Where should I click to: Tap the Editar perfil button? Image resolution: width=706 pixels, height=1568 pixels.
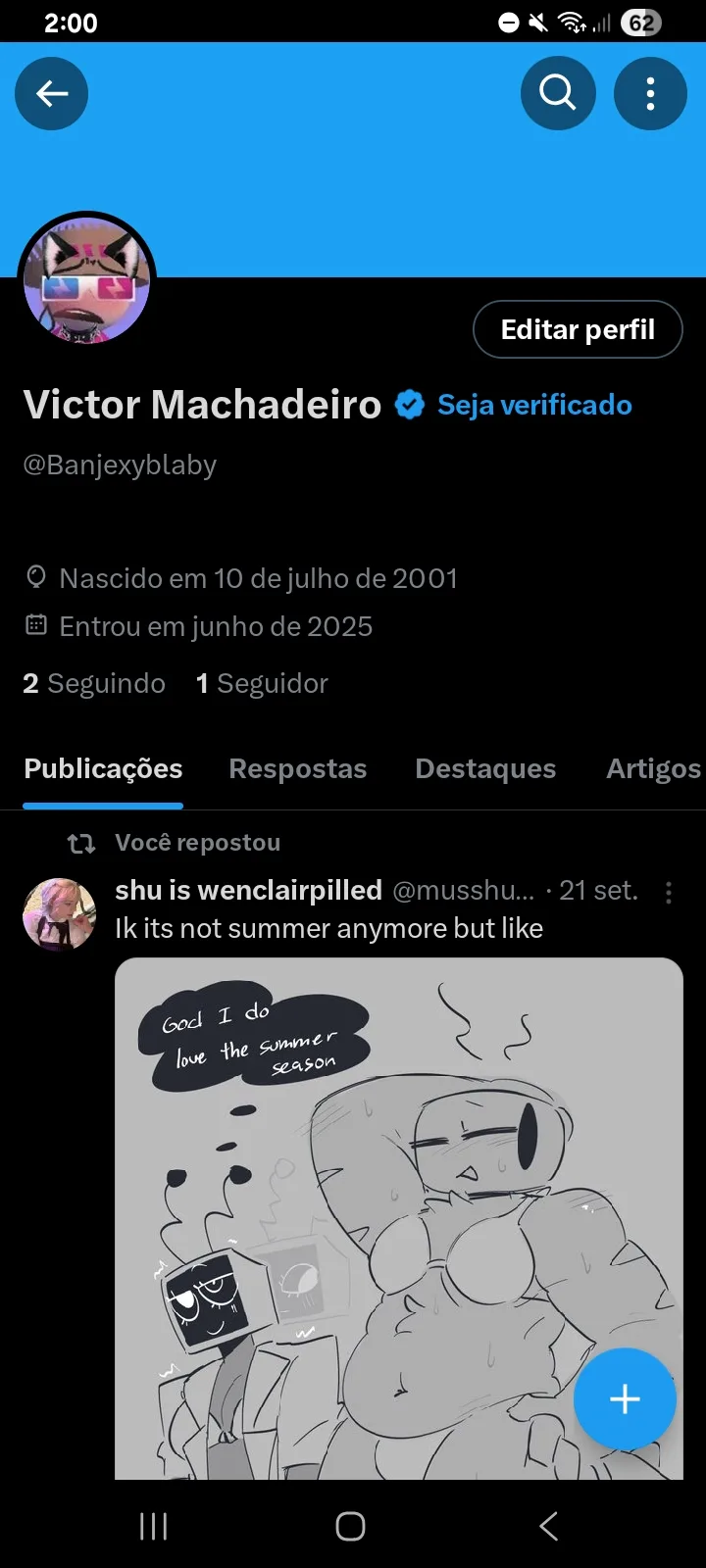[578, 330]
